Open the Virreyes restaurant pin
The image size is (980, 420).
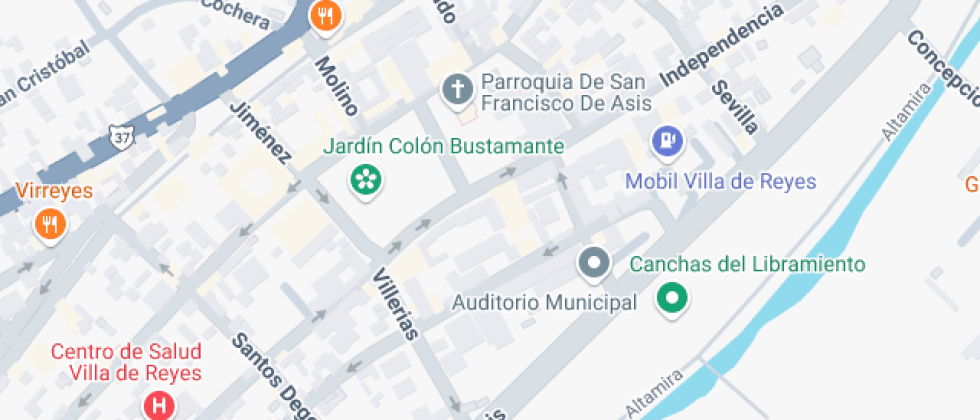49,224
